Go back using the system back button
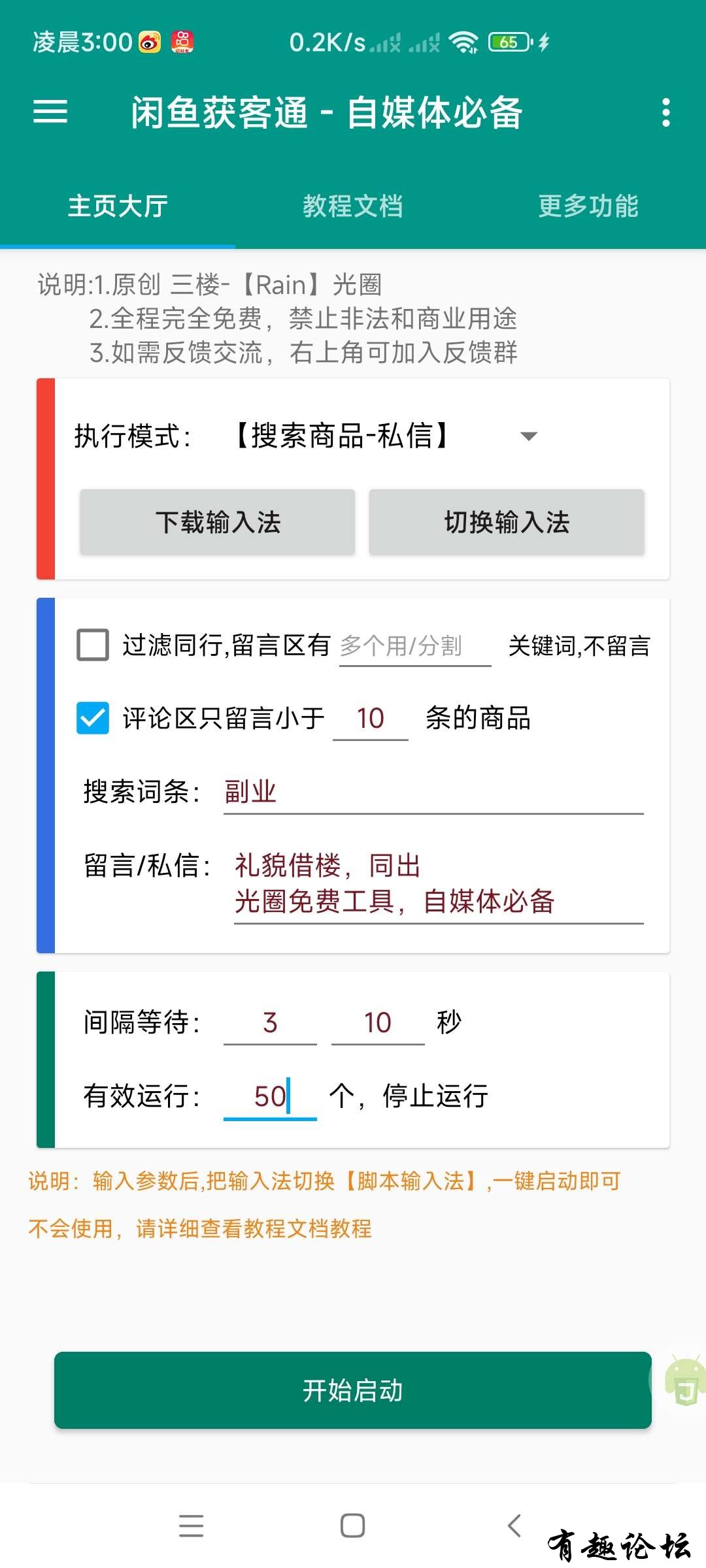The width and height of the screenshot is (706, 1568). pos(514,1526)
